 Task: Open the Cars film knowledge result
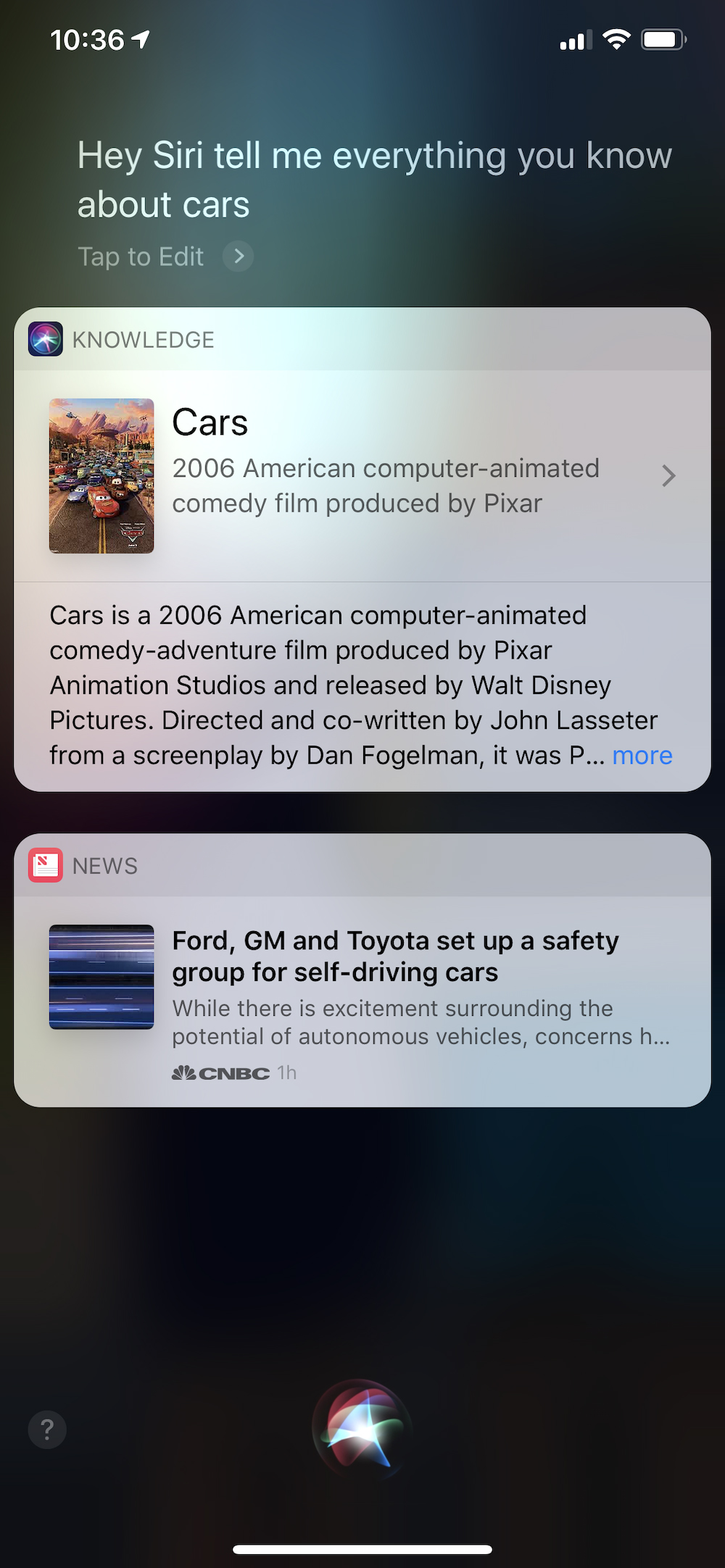(362, 476)
